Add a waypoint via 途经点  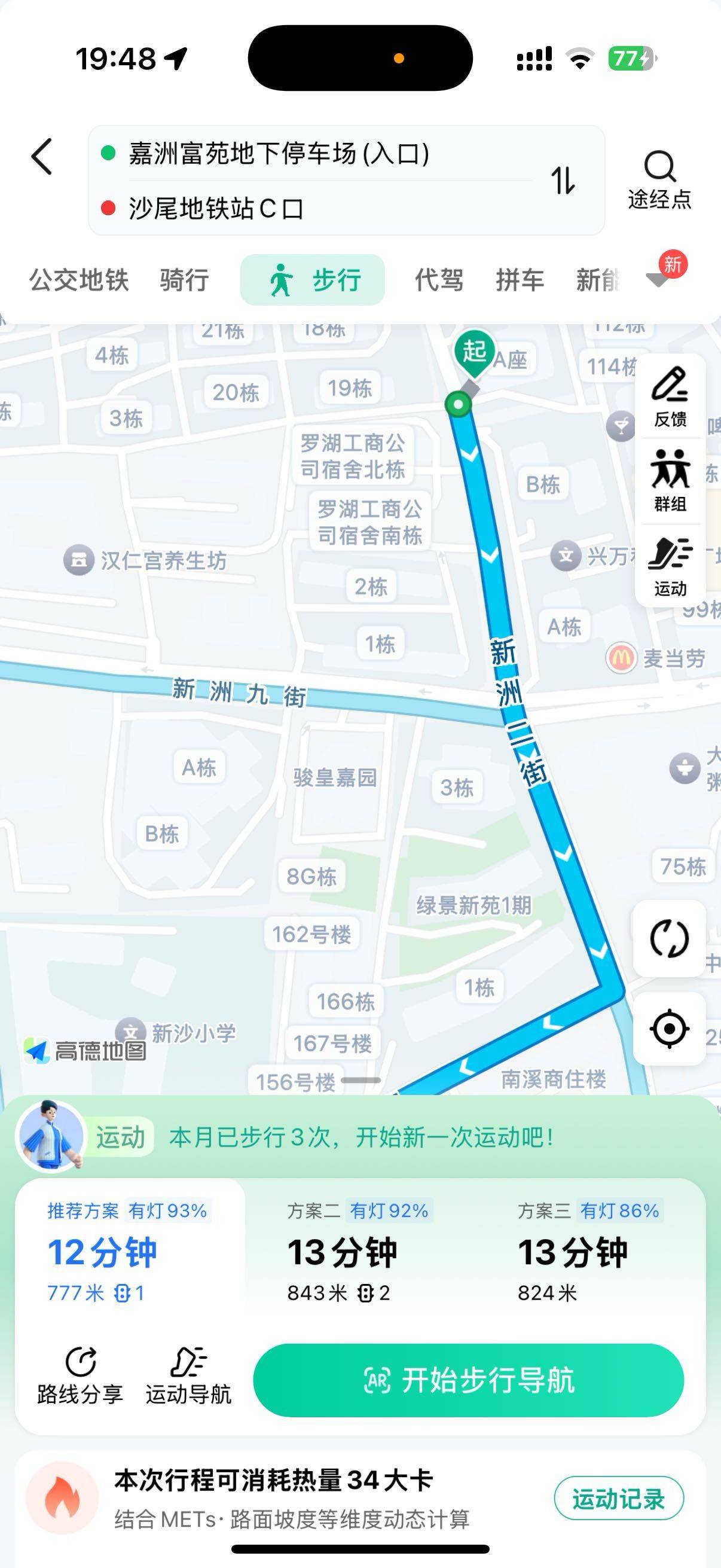point(659,180)
